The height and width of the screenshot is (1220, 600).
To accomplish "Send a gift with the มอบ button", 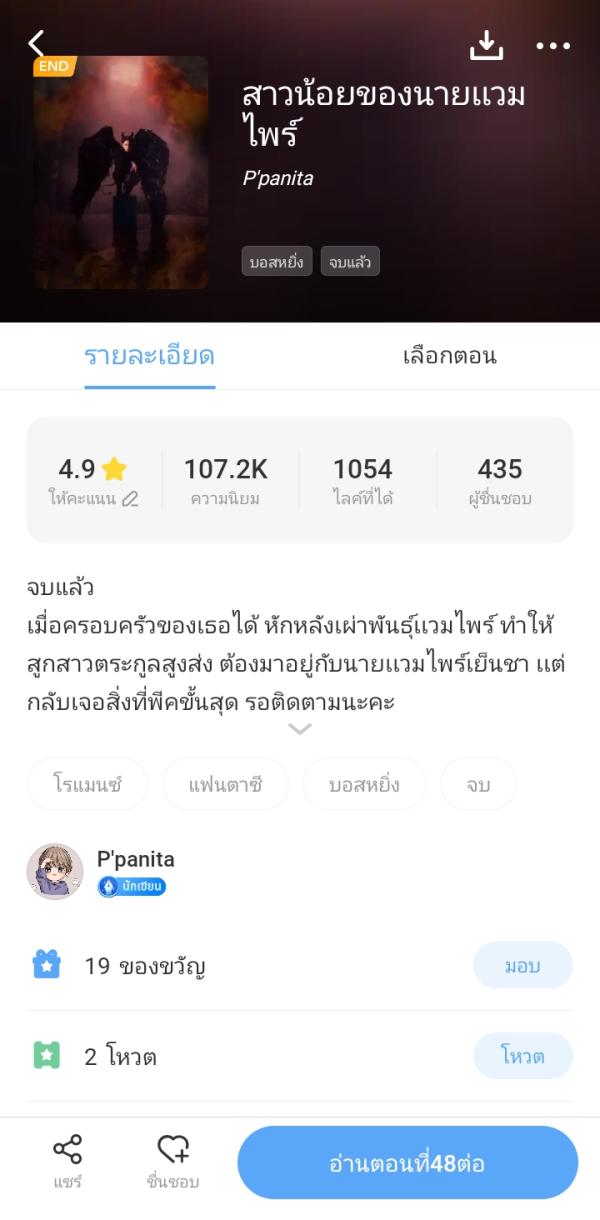I will (522, 965).
